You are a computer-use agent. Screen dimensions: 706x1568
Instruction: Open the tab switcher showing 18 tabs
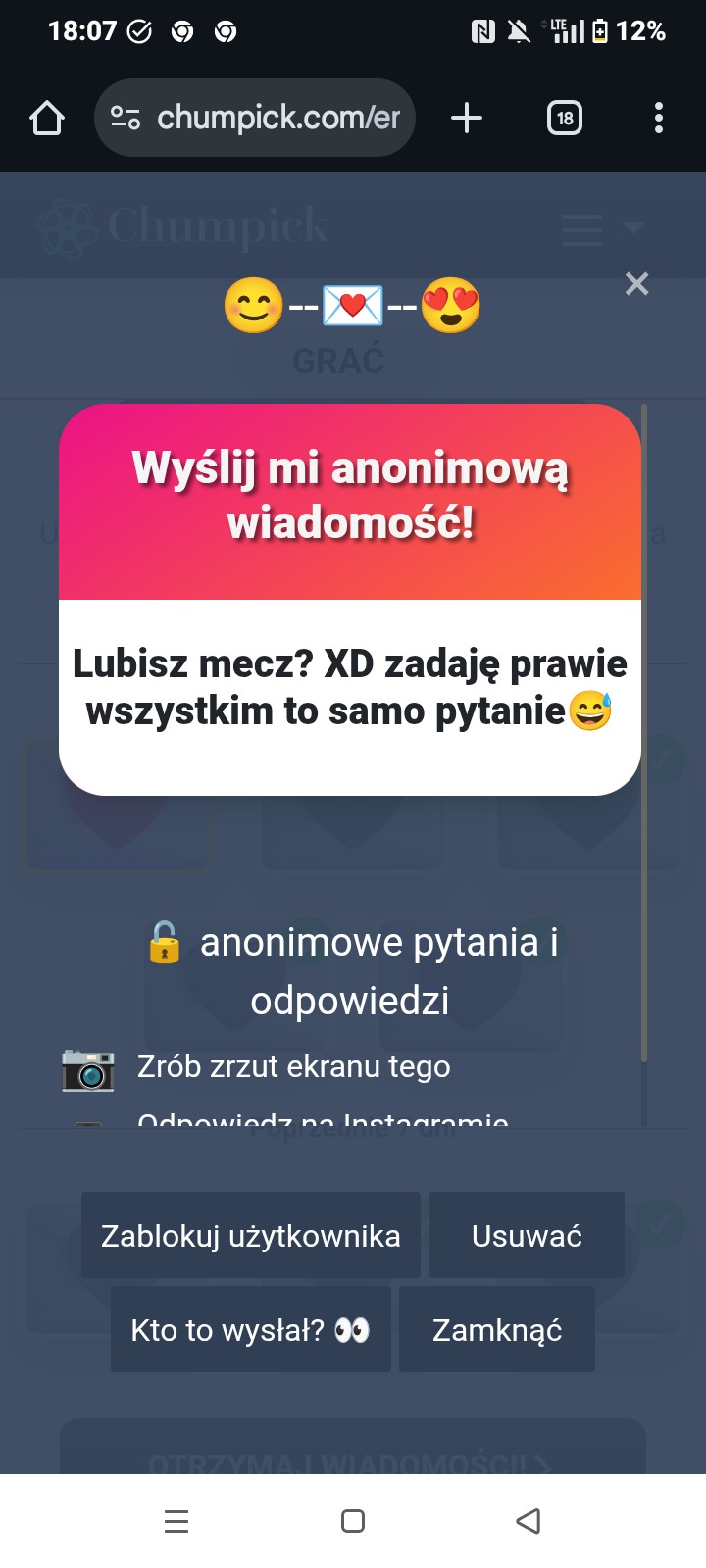pyautogui.click(x=565, y=119)
